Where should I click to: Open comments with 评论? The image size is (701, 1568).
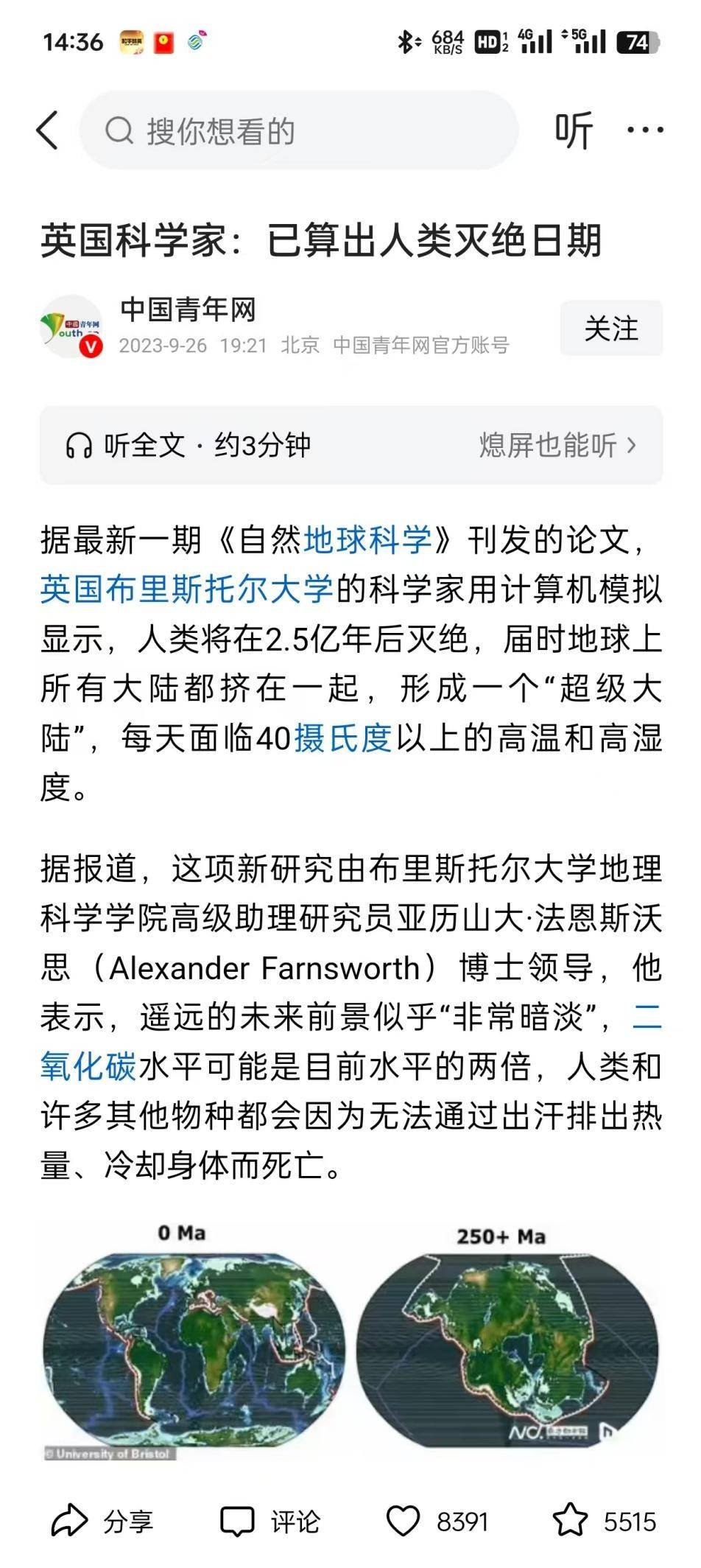[x=270, y=1522]
